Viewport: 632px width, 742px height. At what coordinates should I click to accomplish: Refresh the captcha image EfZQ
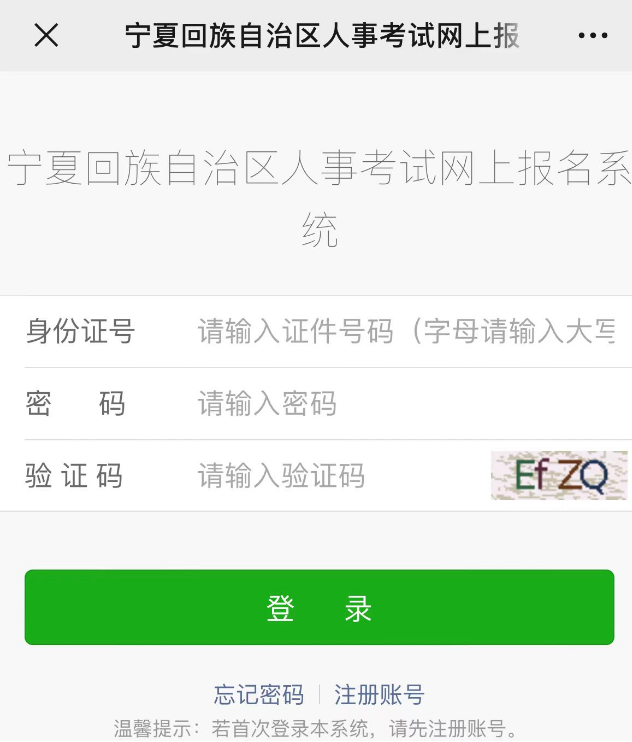coord(558,476)
